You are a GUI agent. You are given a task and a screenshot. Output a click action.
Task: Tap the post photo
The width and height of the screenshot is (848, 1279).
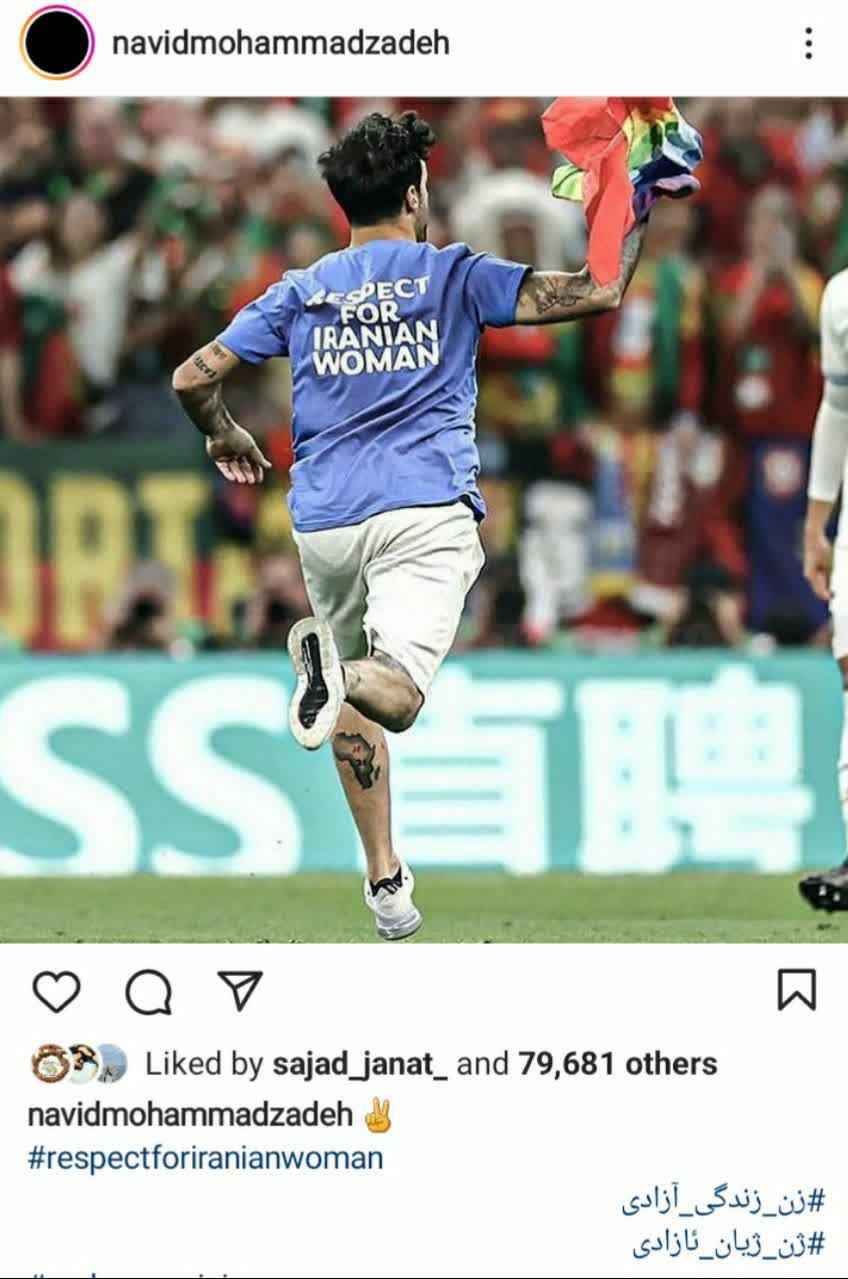(x=424, y=520)
